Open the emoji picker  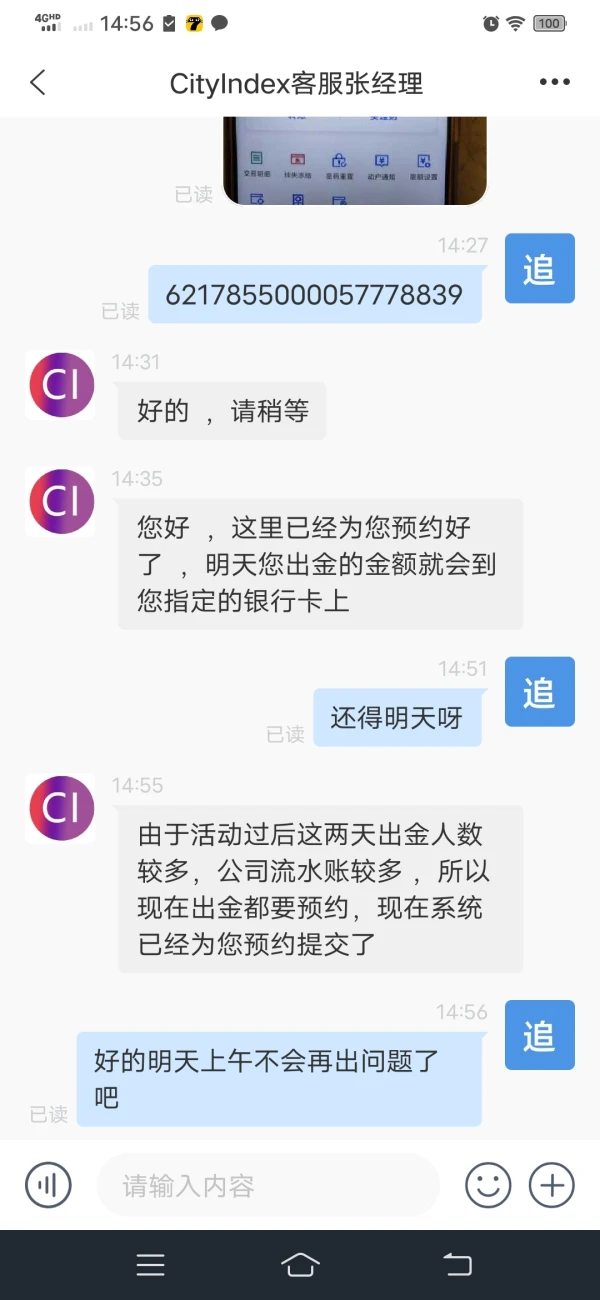point(488,1186)
